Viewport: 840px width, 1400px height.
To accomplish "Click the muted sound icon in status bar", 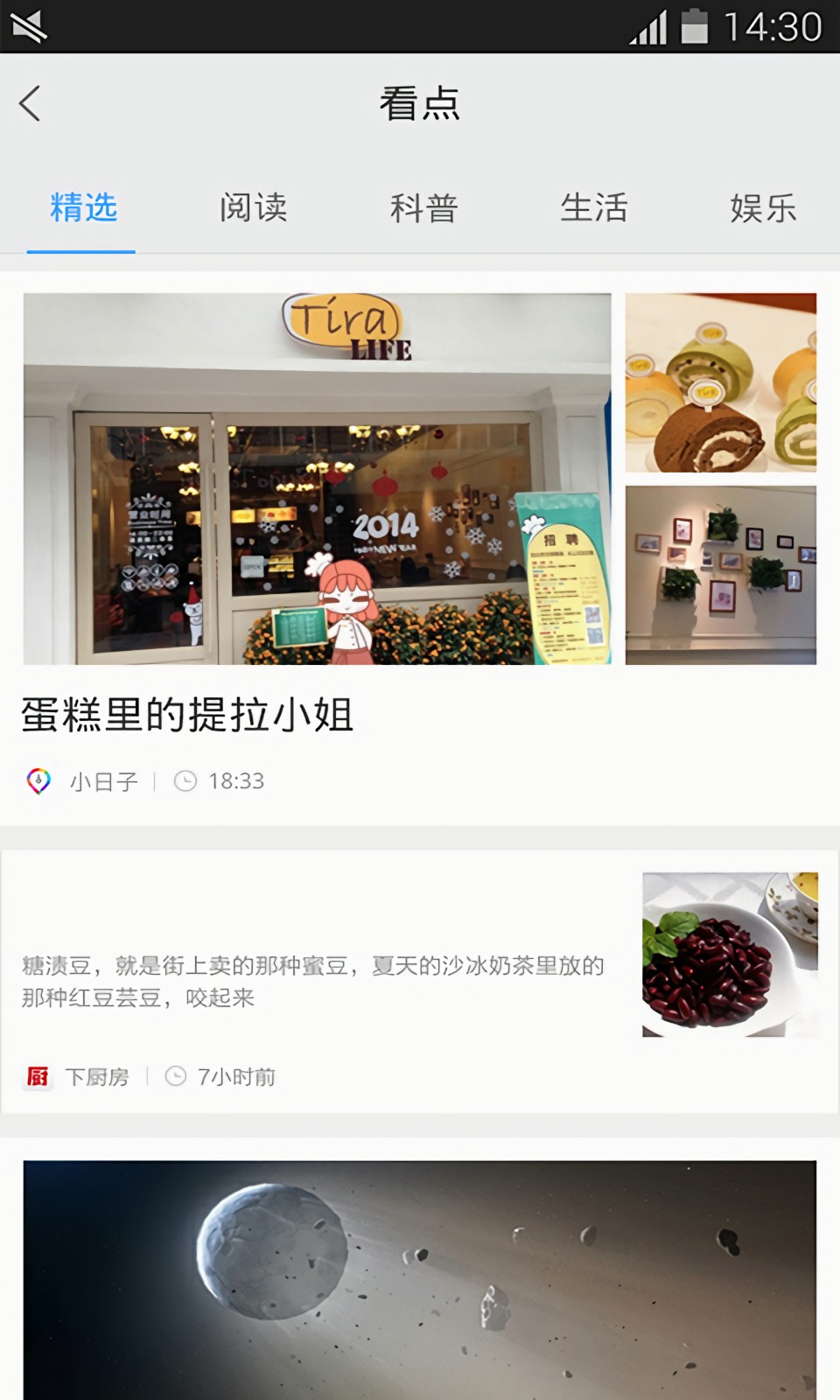I will click(x=29, y=24).
